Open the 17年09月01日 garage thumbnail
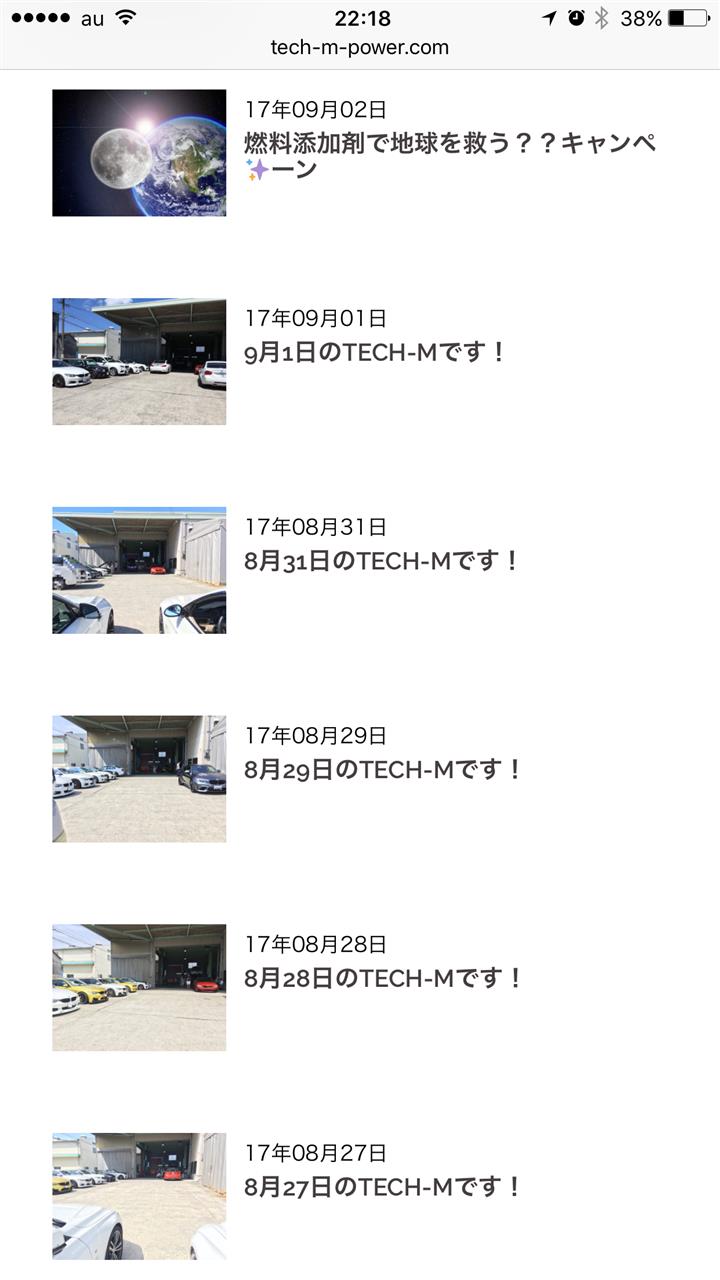This screenshot has height=1280, width=720. [139, 361]
